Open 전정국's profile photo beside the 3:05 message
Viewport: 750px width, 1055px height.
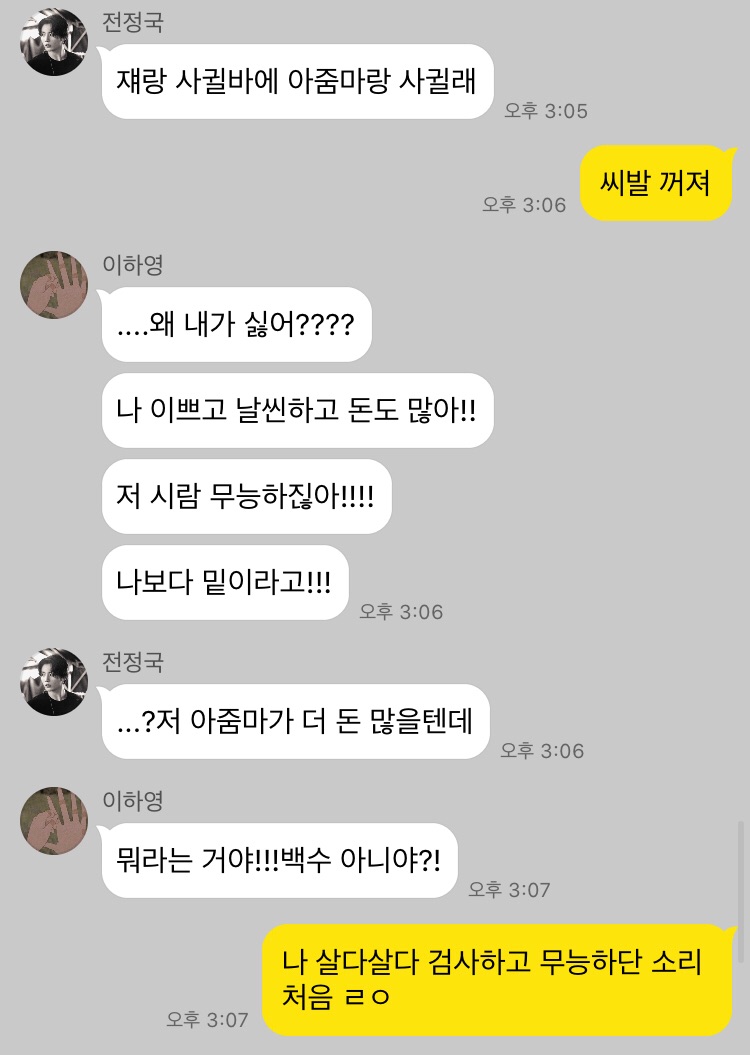[x=54, y=42]
